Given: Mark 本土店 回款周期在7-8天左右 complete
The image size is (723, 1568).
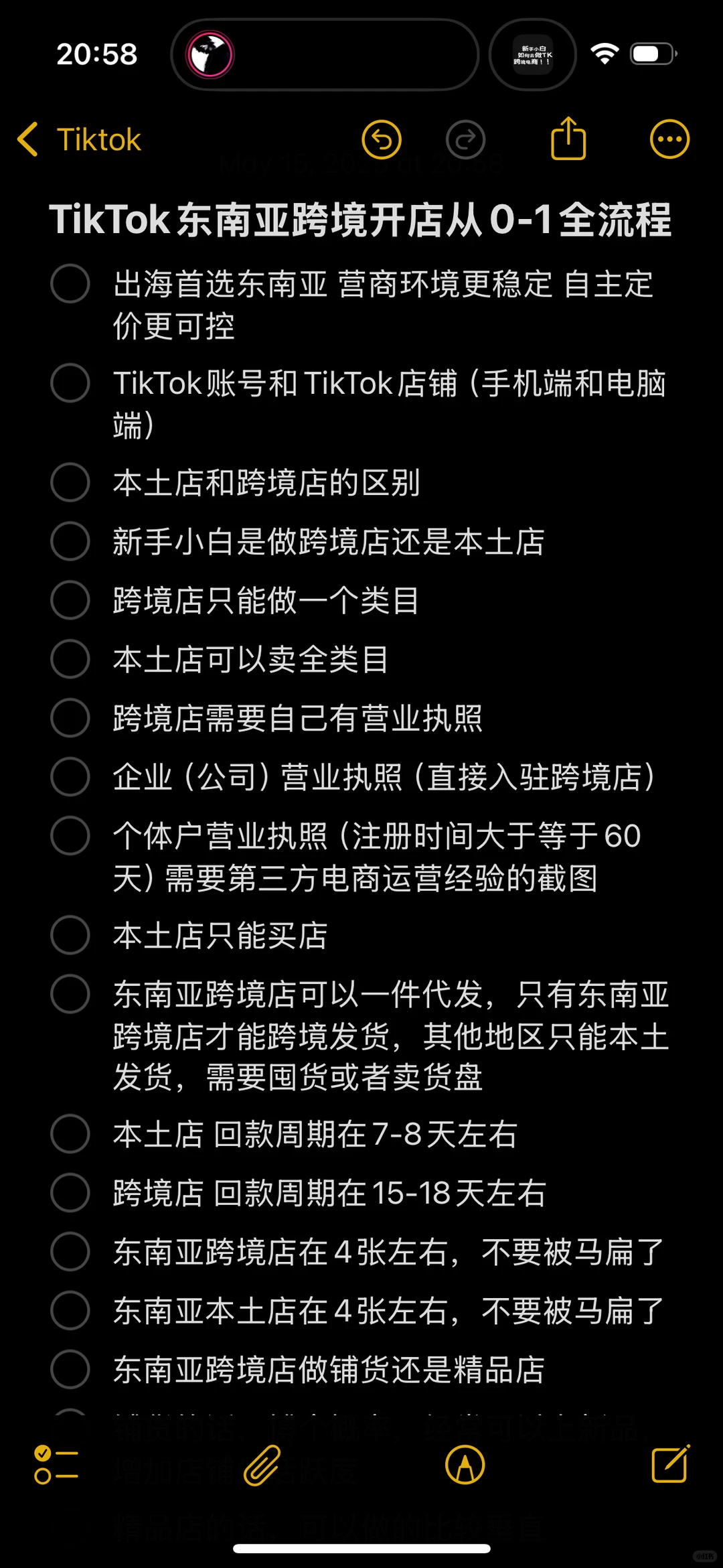Looking at the screenshot, I should pos(70,1134).
